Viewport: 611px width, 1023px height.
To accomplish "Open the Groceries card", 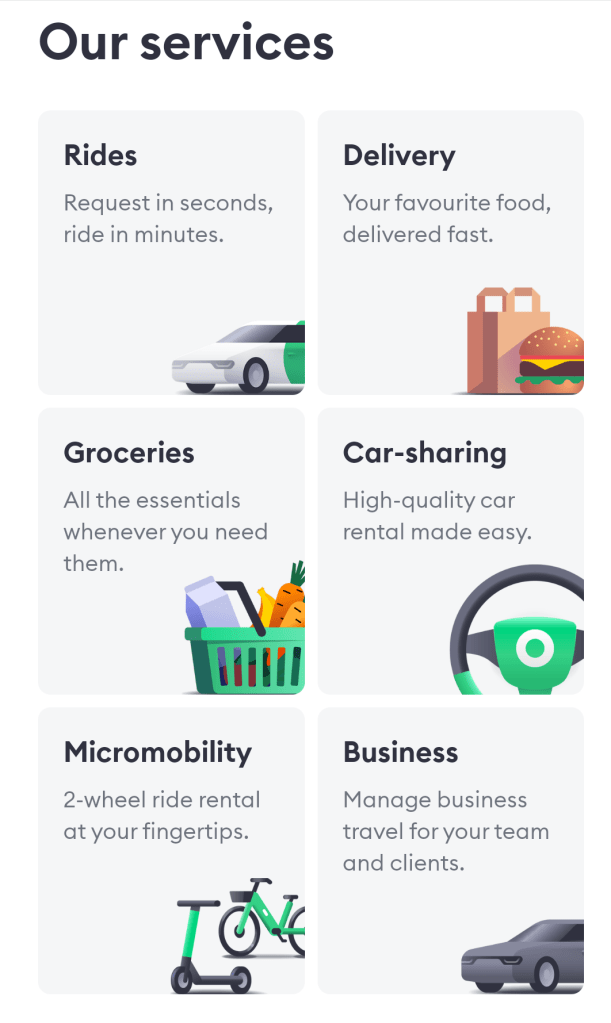I will point(171,550).
